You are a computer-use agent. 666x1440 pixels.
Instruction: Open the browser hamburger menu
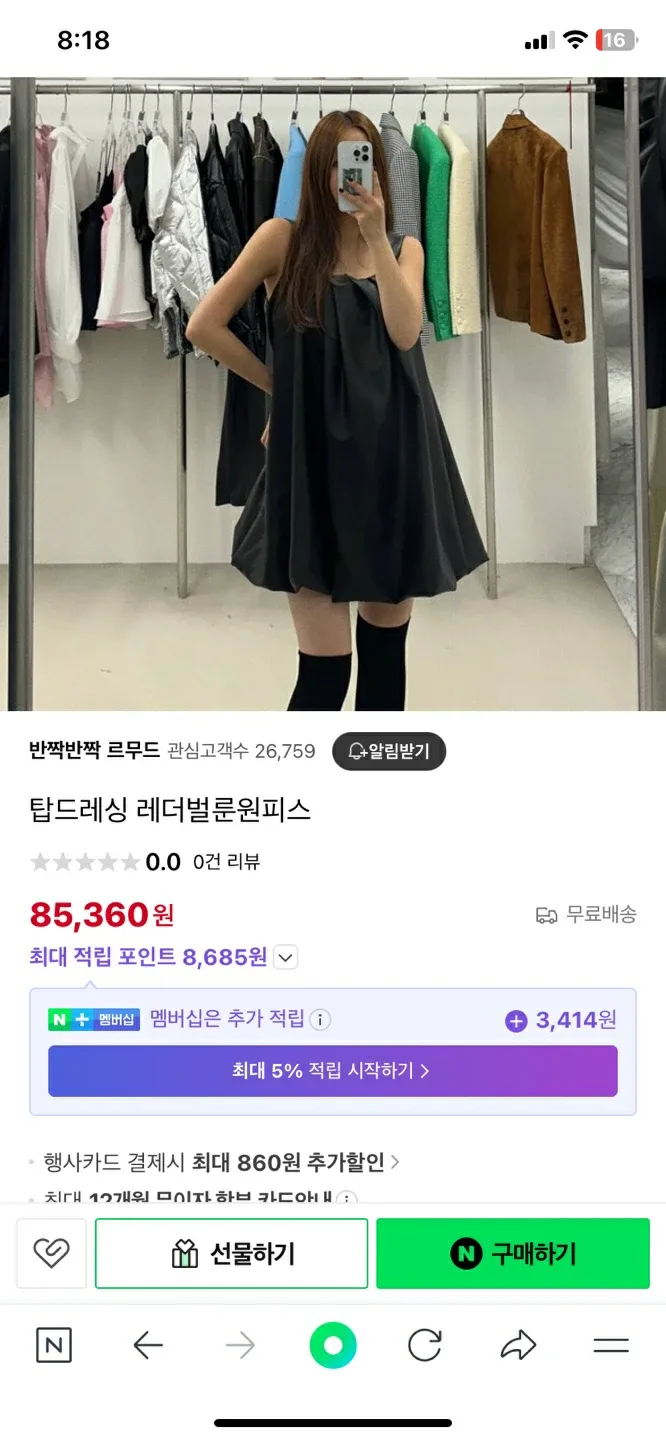point(610,1346)
